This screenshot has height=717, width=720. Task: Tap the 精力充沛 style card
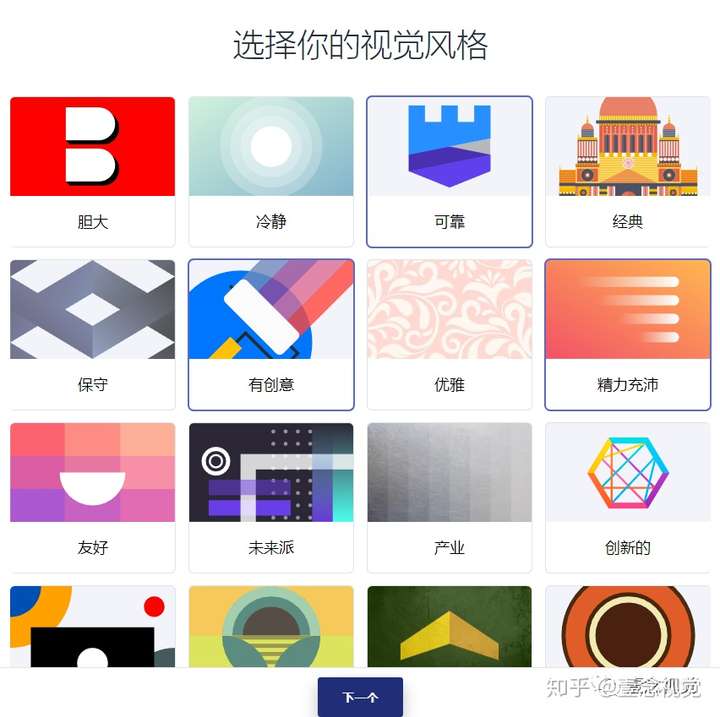coord(627,334)
